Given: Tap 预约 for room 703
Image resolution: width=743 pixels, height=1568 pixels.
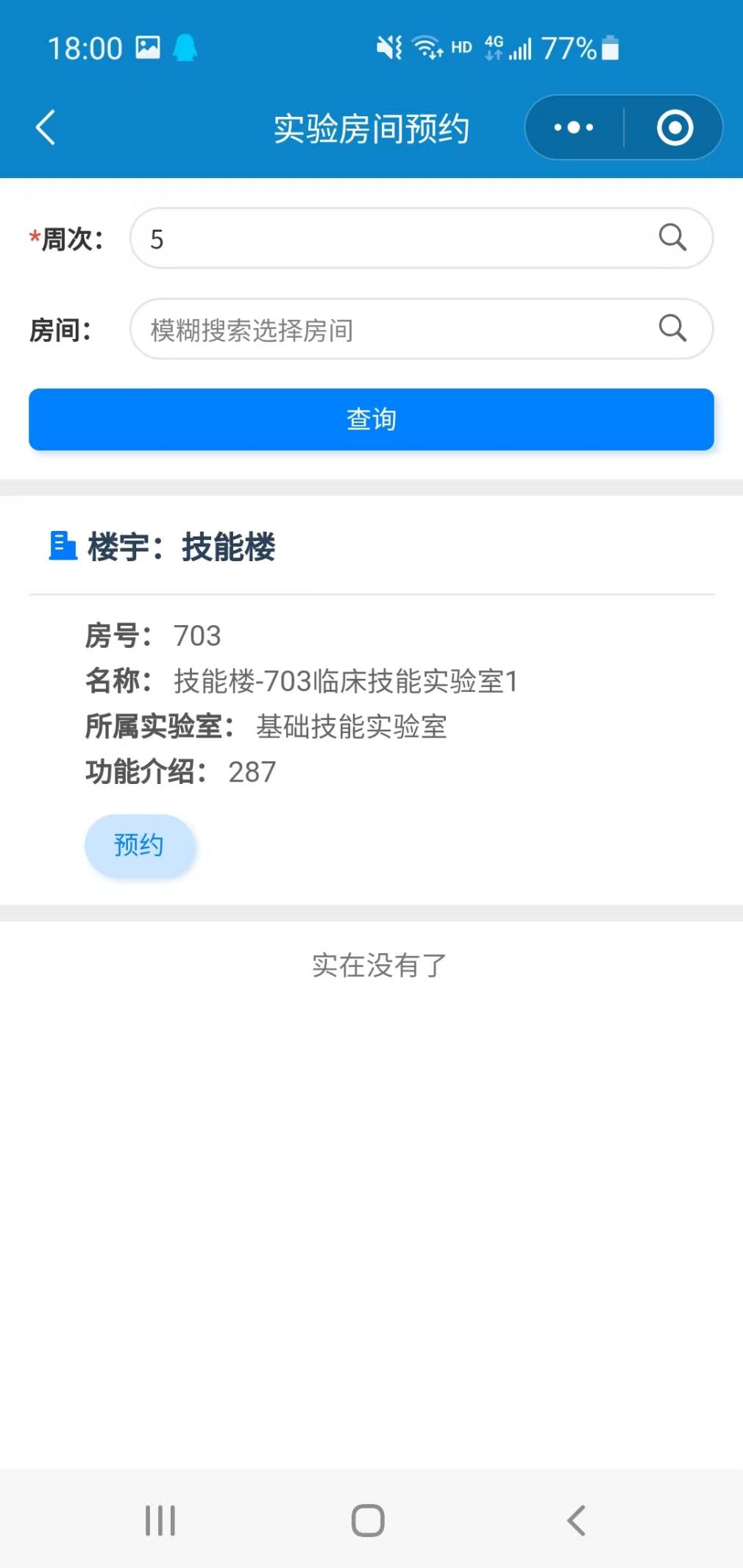Looking at the screenshot, I should 139,845.
